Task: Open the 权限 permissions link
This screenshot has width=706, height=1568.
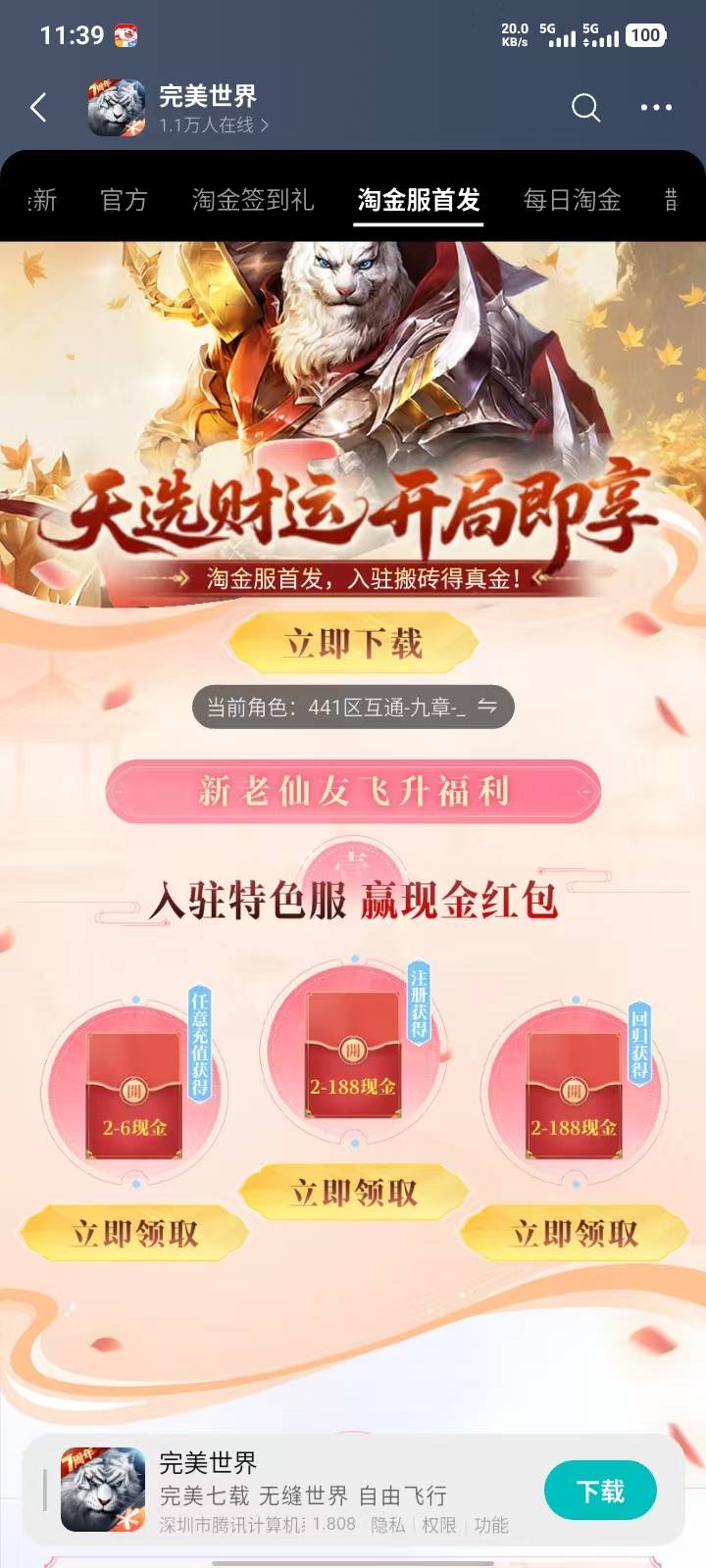Action: click(x=439, y=1525)
